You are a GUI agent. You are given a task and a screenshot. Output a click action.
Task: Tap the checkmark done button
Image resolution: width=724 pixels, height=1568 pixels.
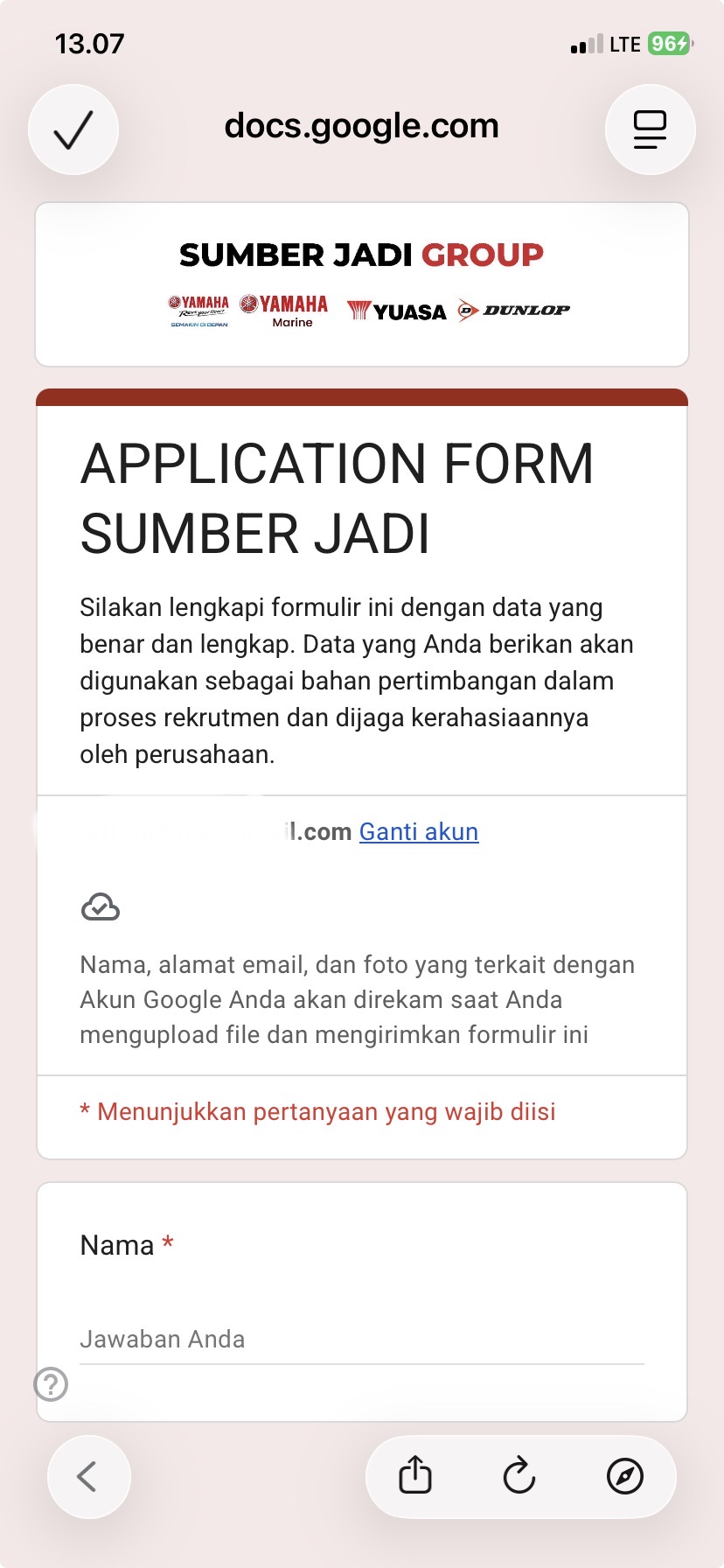pos(73,130)
